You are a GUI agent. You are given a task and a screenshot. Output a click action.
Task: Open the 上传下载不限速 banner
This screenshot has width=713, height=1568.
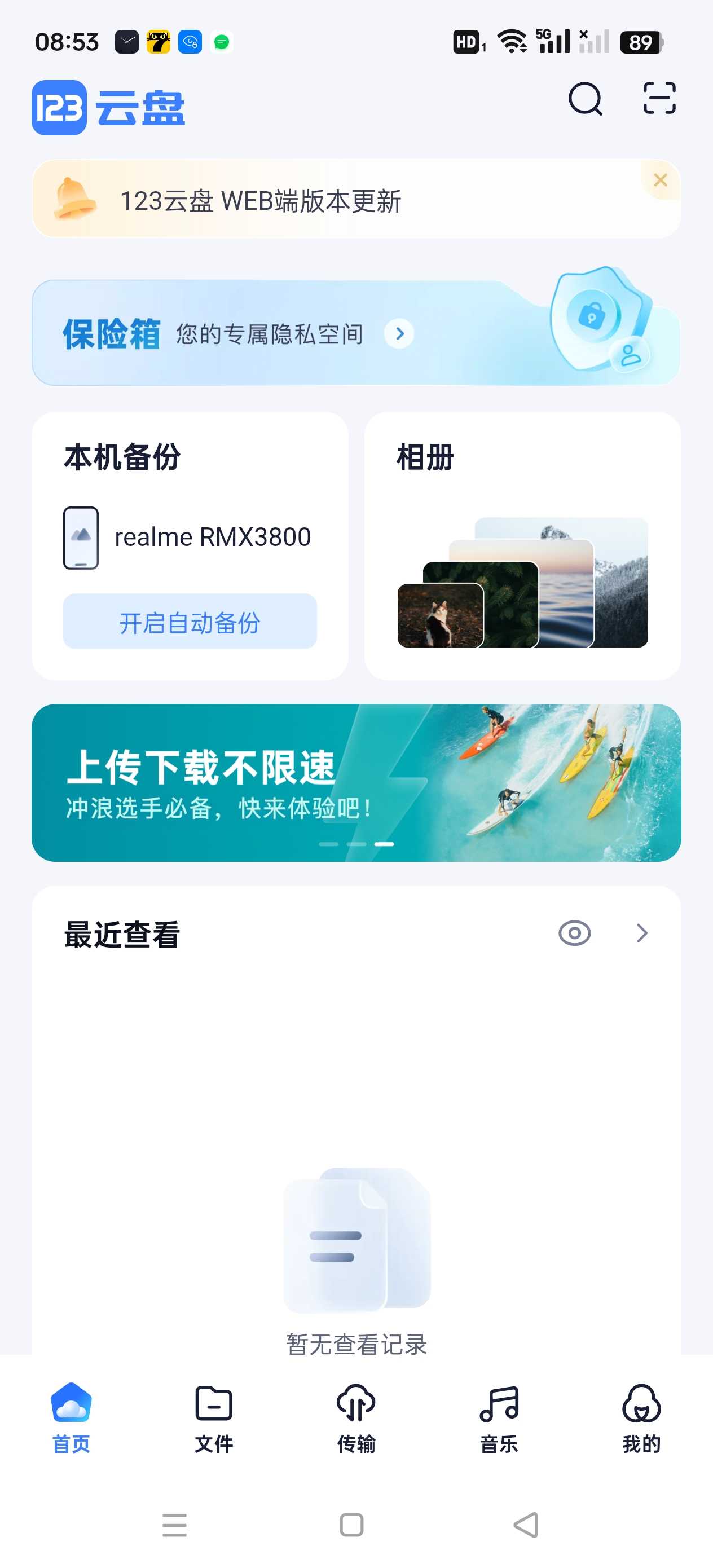click(x=355, y=782)
